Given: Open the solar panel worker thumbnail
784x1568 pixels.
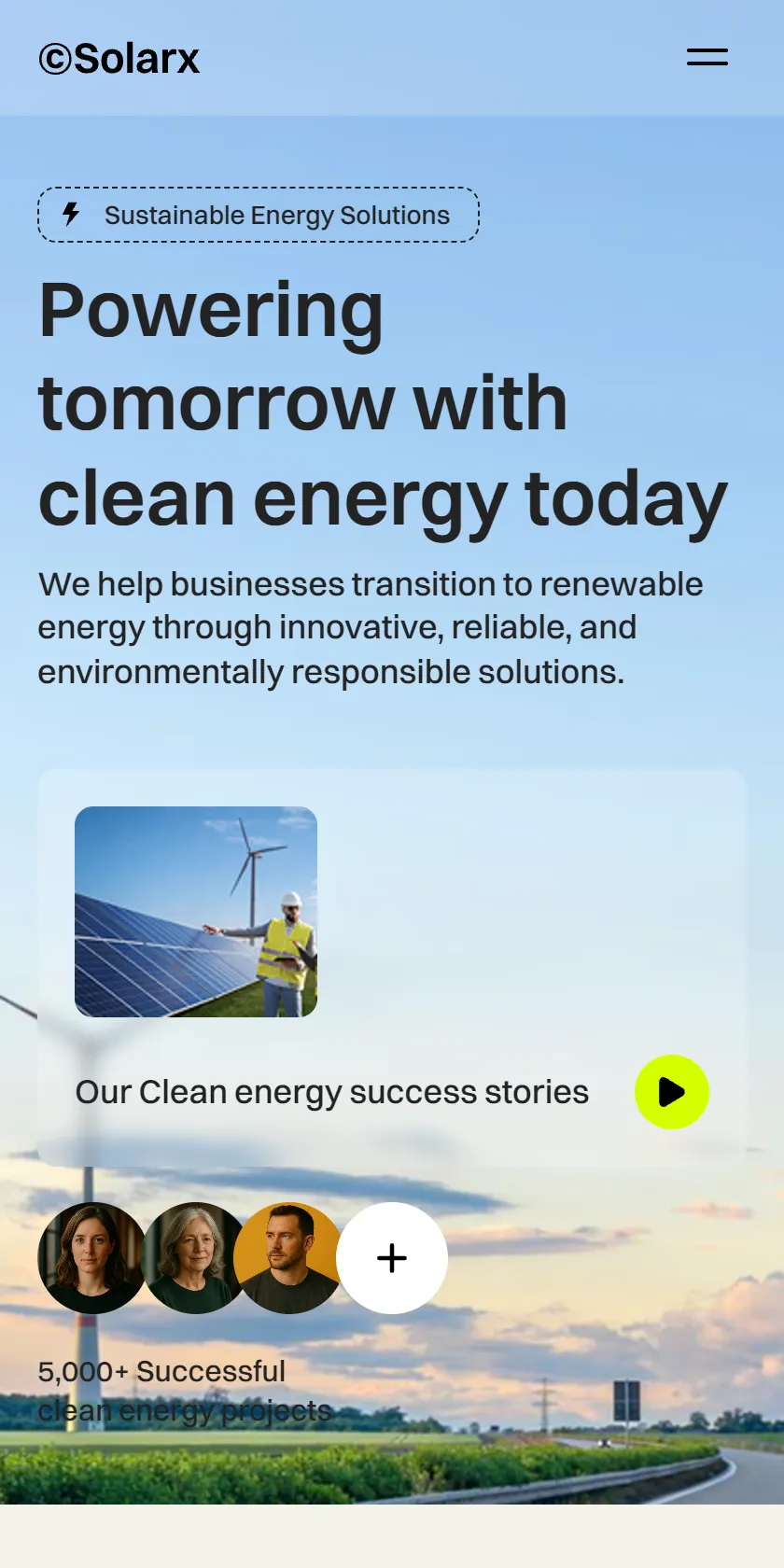Looking at the screenshot, I should coord(196,912).
